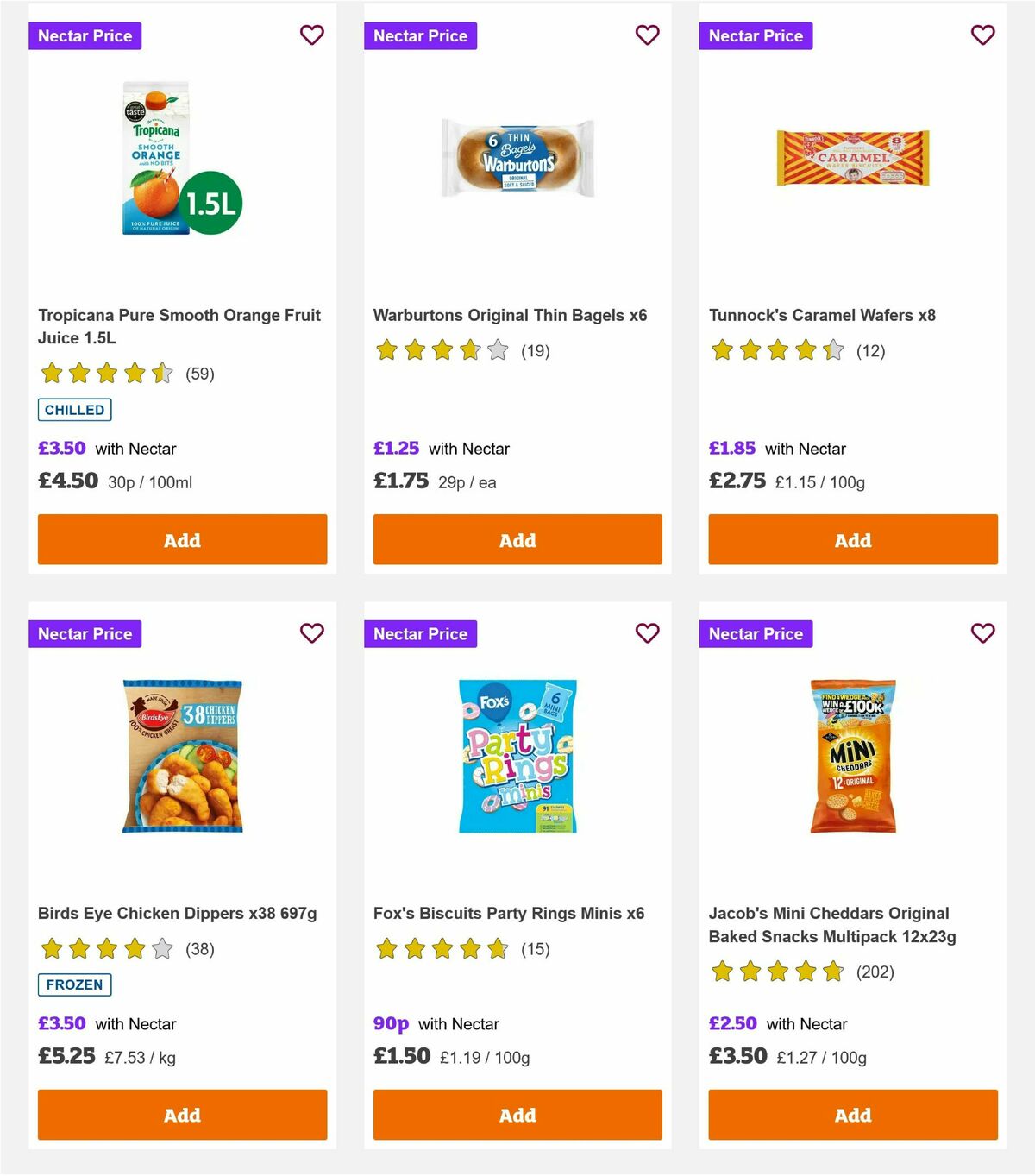Toggle the wishlist heart above Tunnock's wafers
Viewport: 1035px width, 1176px height.
(982, 35)
